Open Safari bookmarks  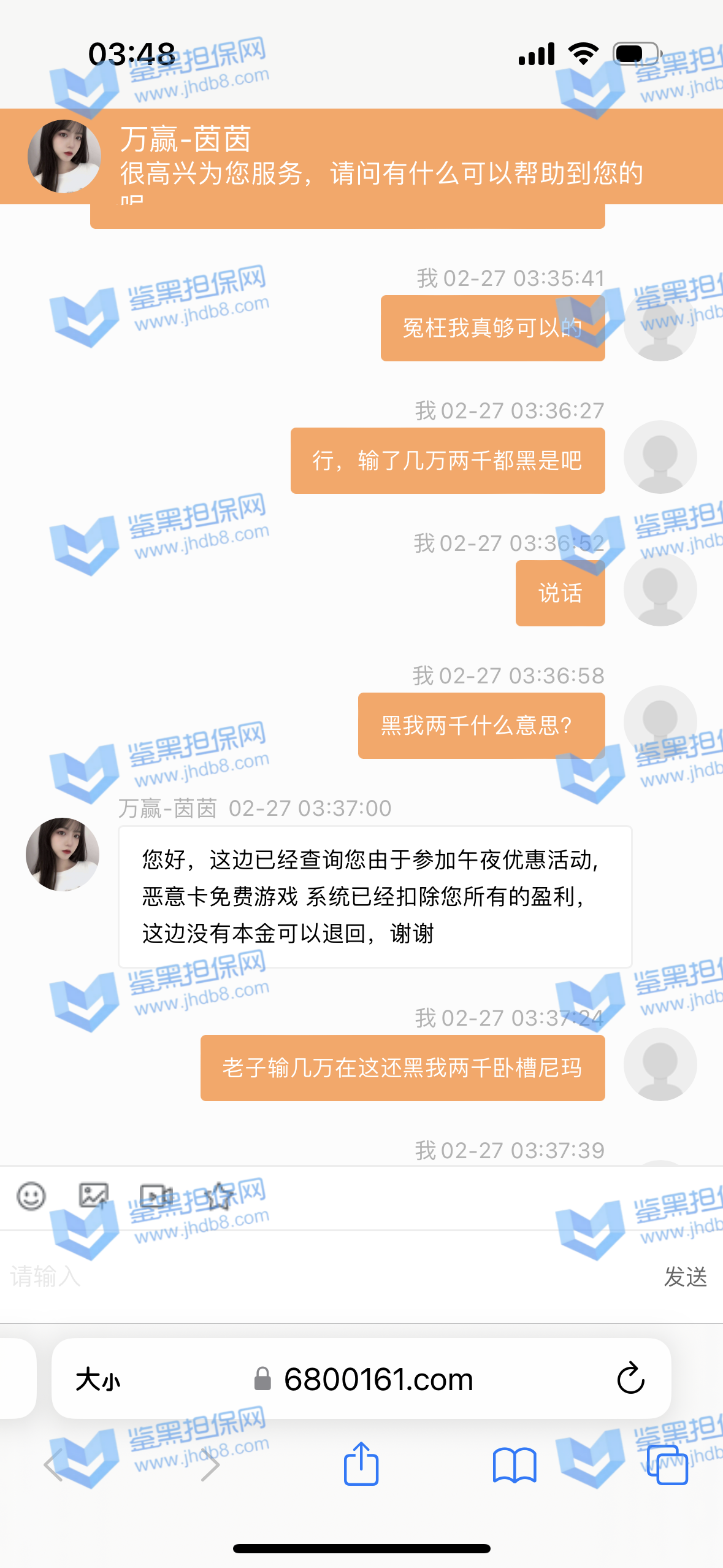coord(515,1464)
